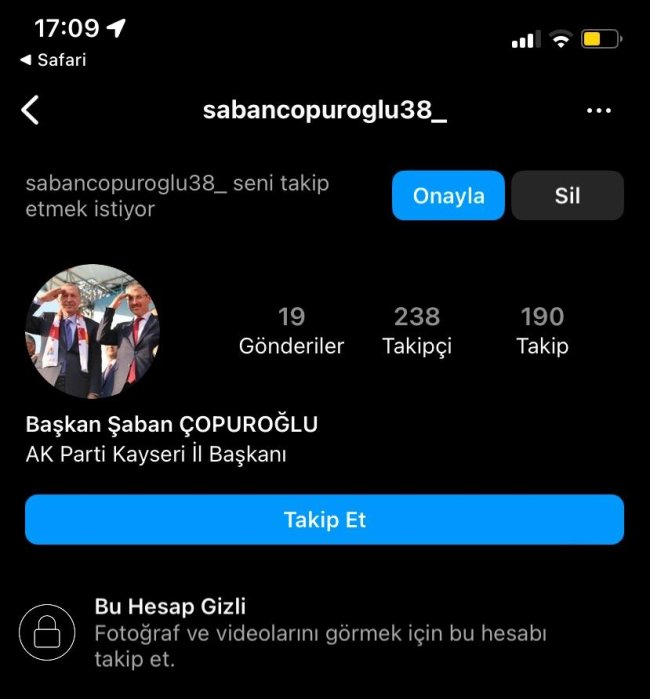Delete the follow request with Sil
The image size is (650, 699).
pyautogui.click(x=567, y=196)
